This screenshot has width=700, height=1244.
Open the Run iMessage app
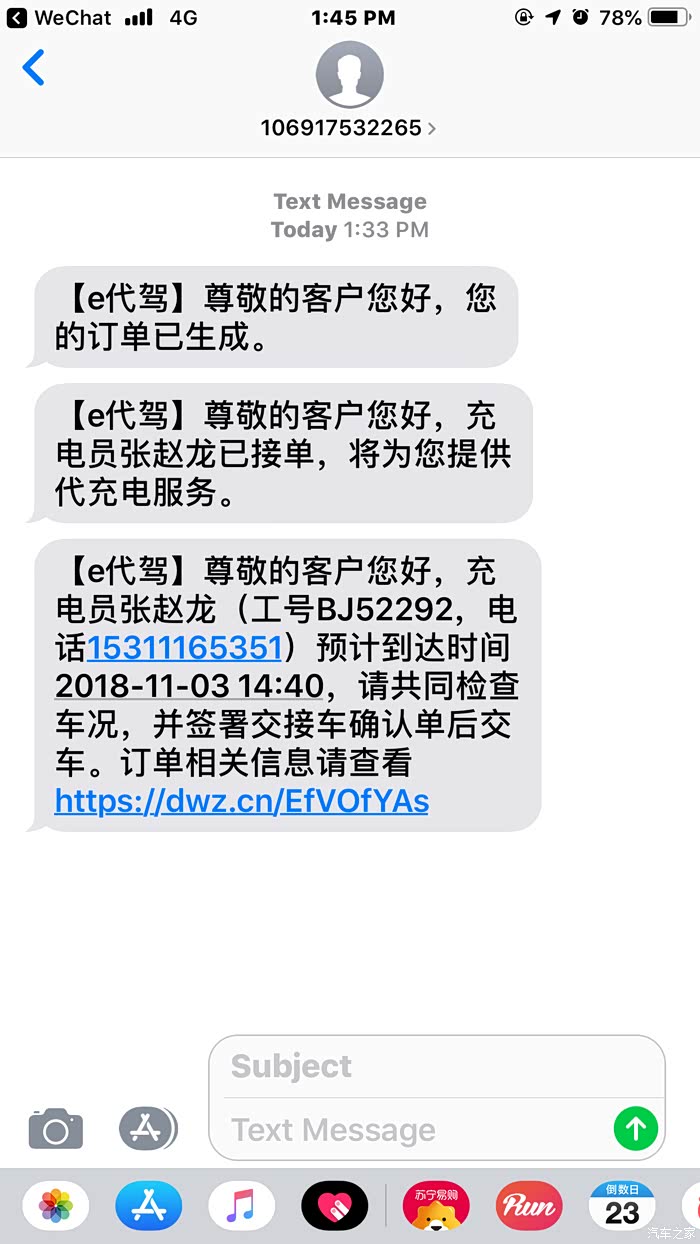pos(529,1206)
